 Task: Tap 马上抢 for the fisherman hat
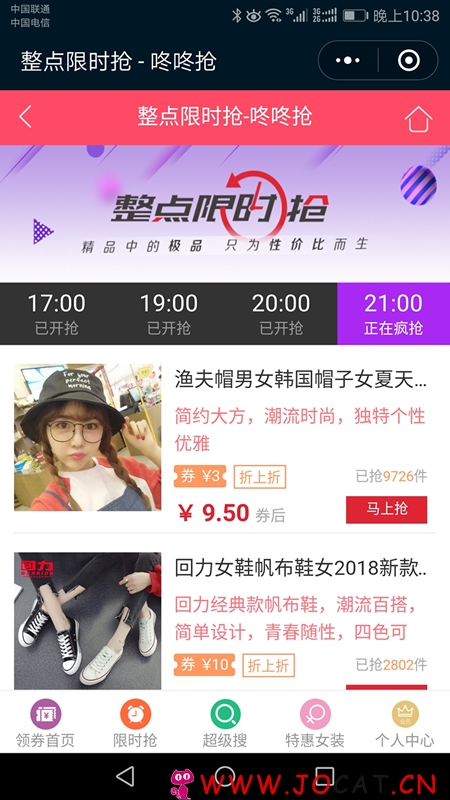(x=386, y=510)
